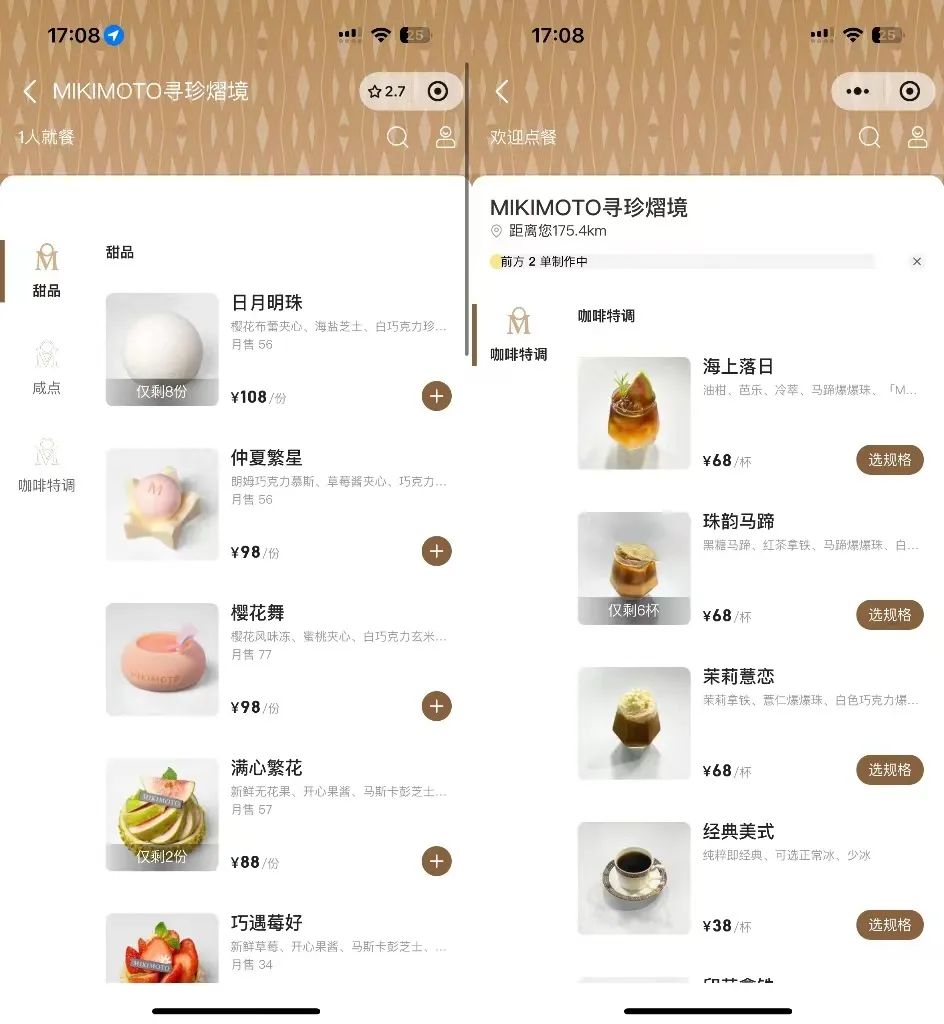Add 仲夏繁星 with the plus button
The height and width of the screenshot is (1024, 944).
tap(435, 551)
